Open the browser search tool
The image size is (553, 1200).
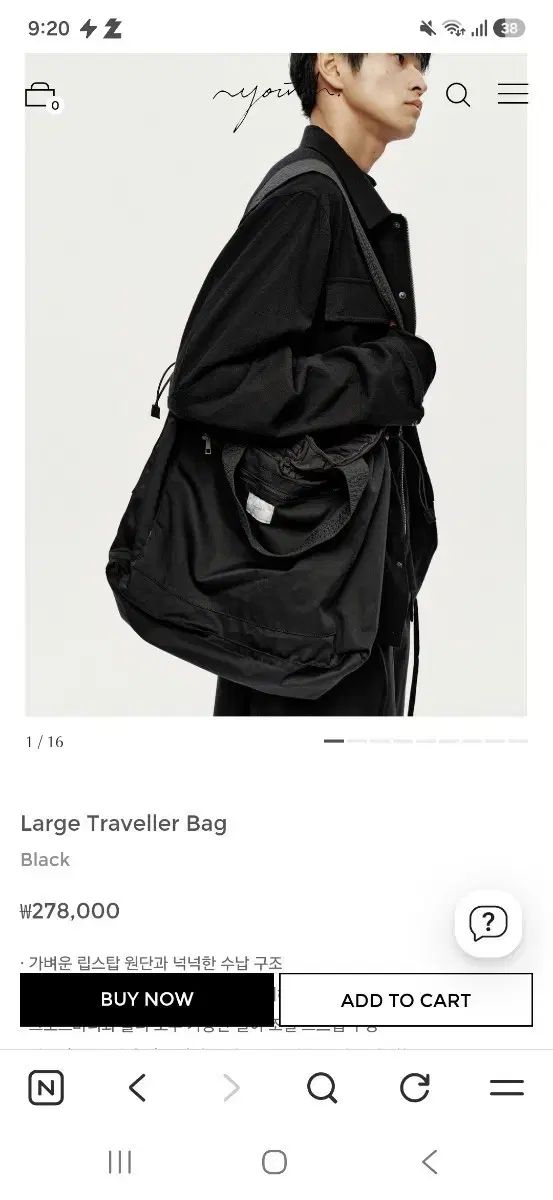[x=322, y=1088]
